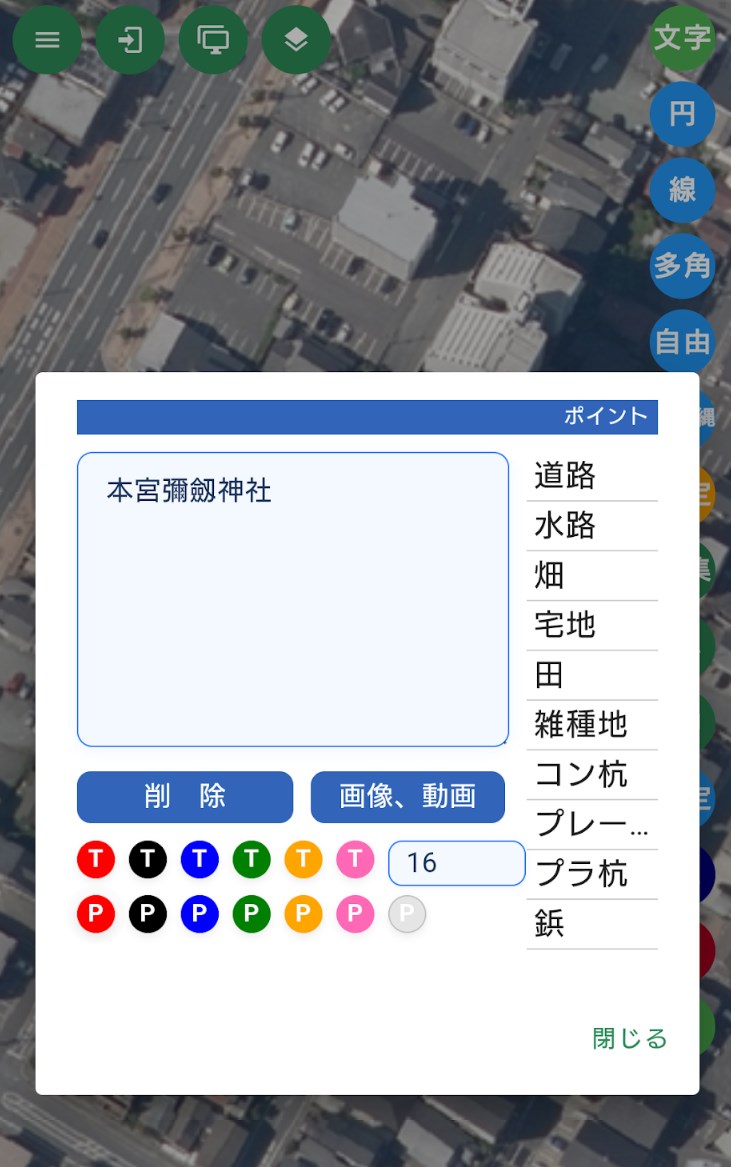
Task: Select the 多角 polygon tool
Action: pos(682,266)
